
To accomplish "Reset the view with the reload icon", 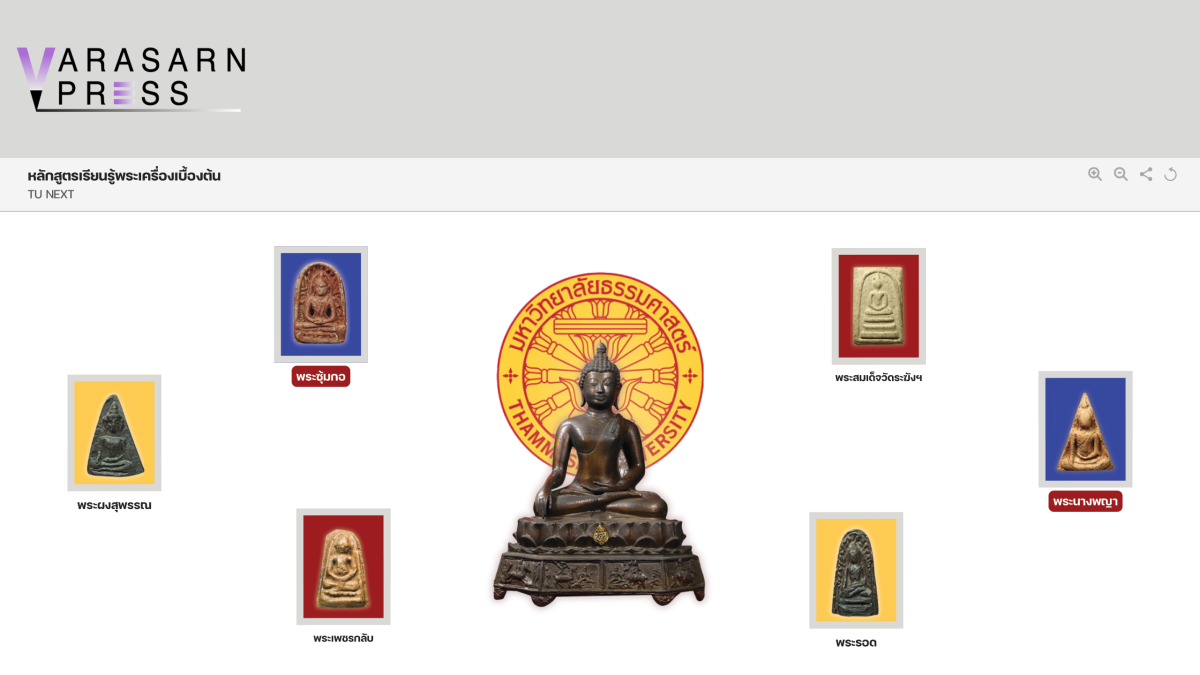I will coord(1171,174).
